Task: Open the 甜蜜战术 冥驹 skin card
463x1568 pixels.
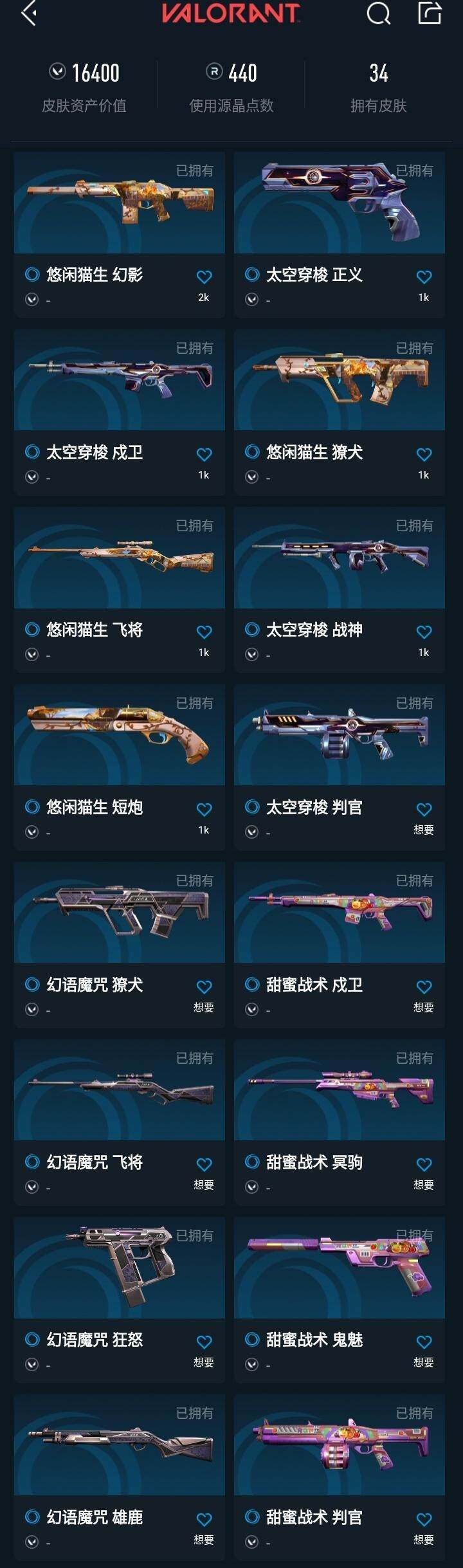Action: click(x=340, y=1091)
